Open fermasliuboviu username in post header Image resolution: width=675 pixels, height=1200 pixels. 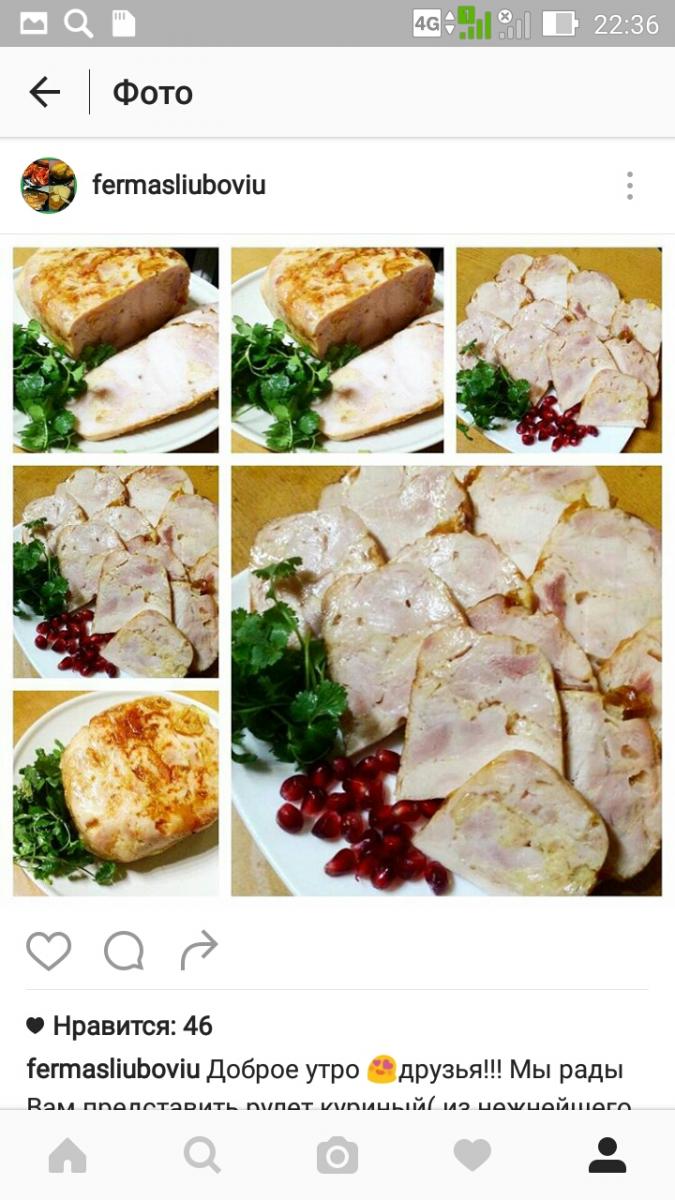pyautogui.click(x=179, y=185)
